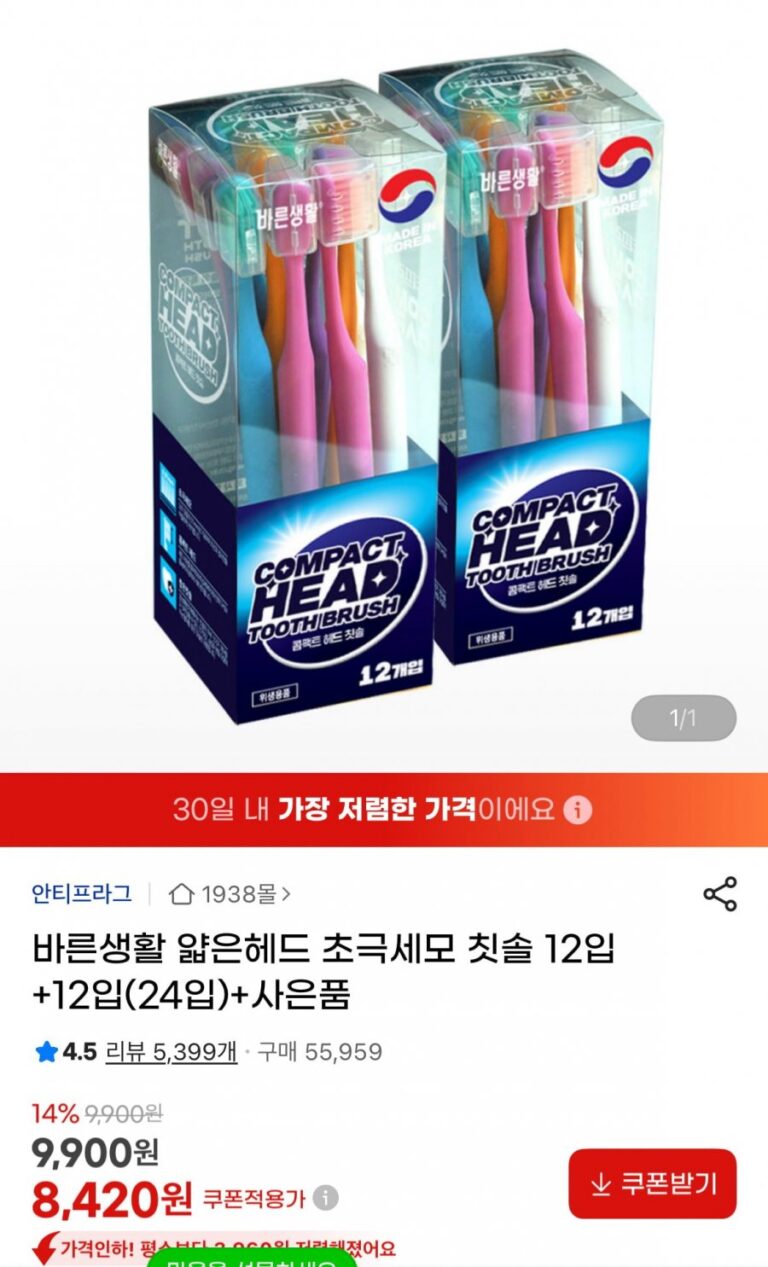
Task: Open the 1938몰 store link
Action: (230, 894)
